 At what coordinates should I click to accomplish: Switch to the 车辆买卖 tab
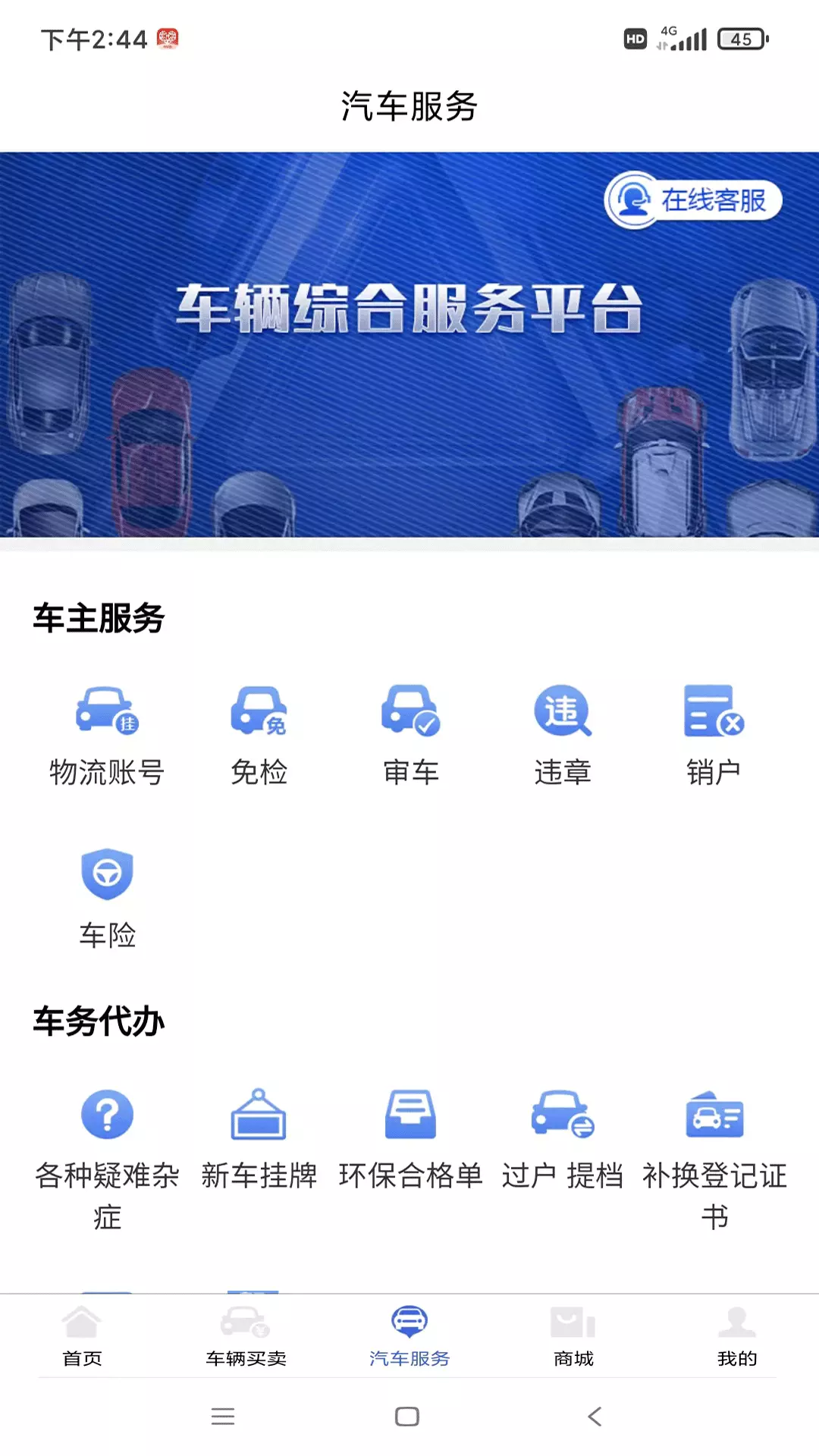[x=246, y=1336]
